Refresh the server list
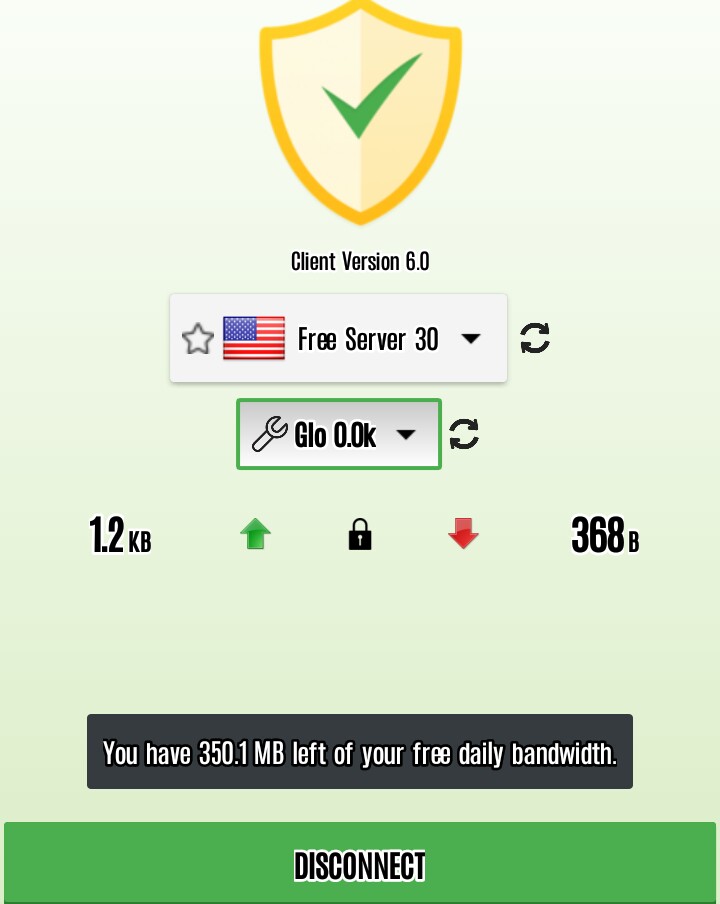The width and height of the screenshot is (720, 904). click(535, 339)
